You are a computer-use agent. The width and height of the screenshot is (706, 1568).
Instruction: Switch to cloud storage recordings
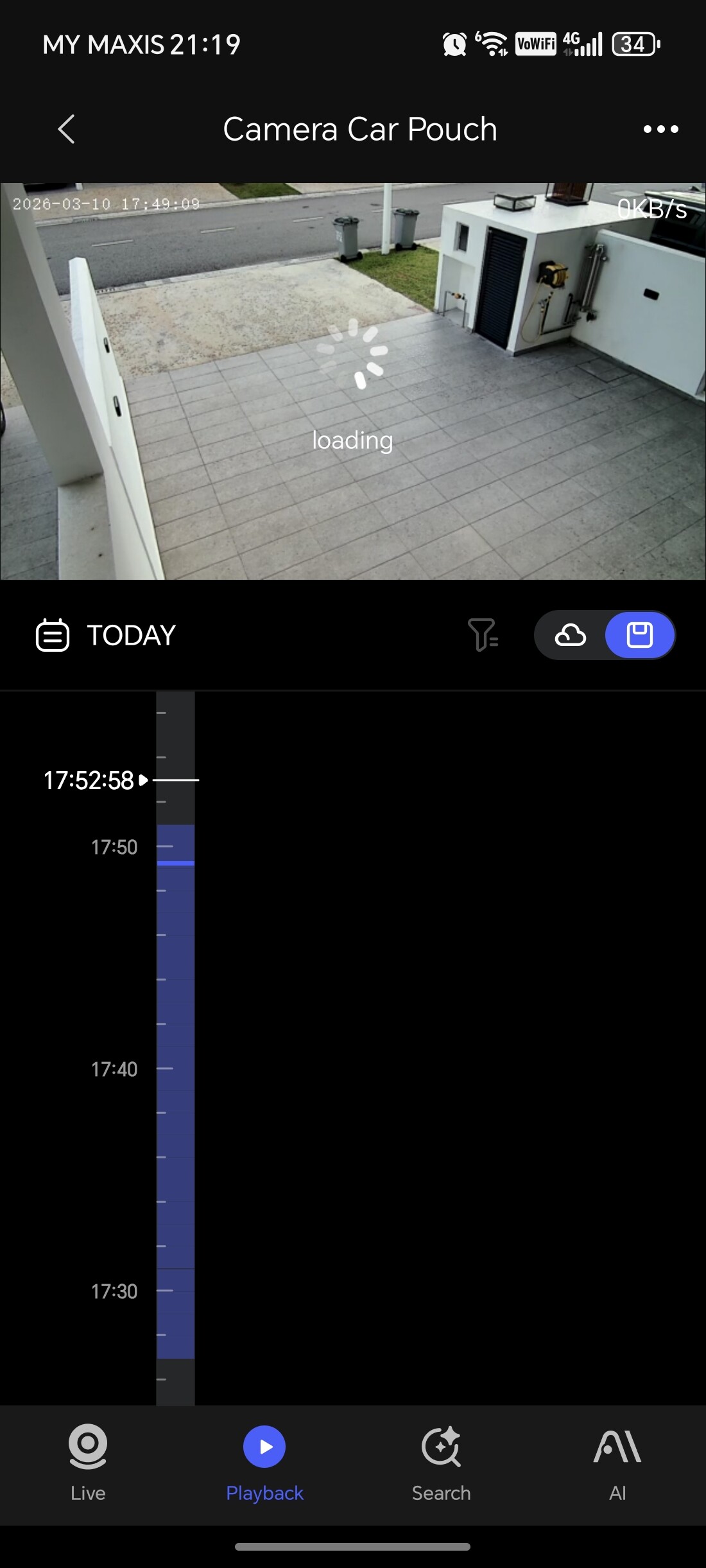[570, 635]
